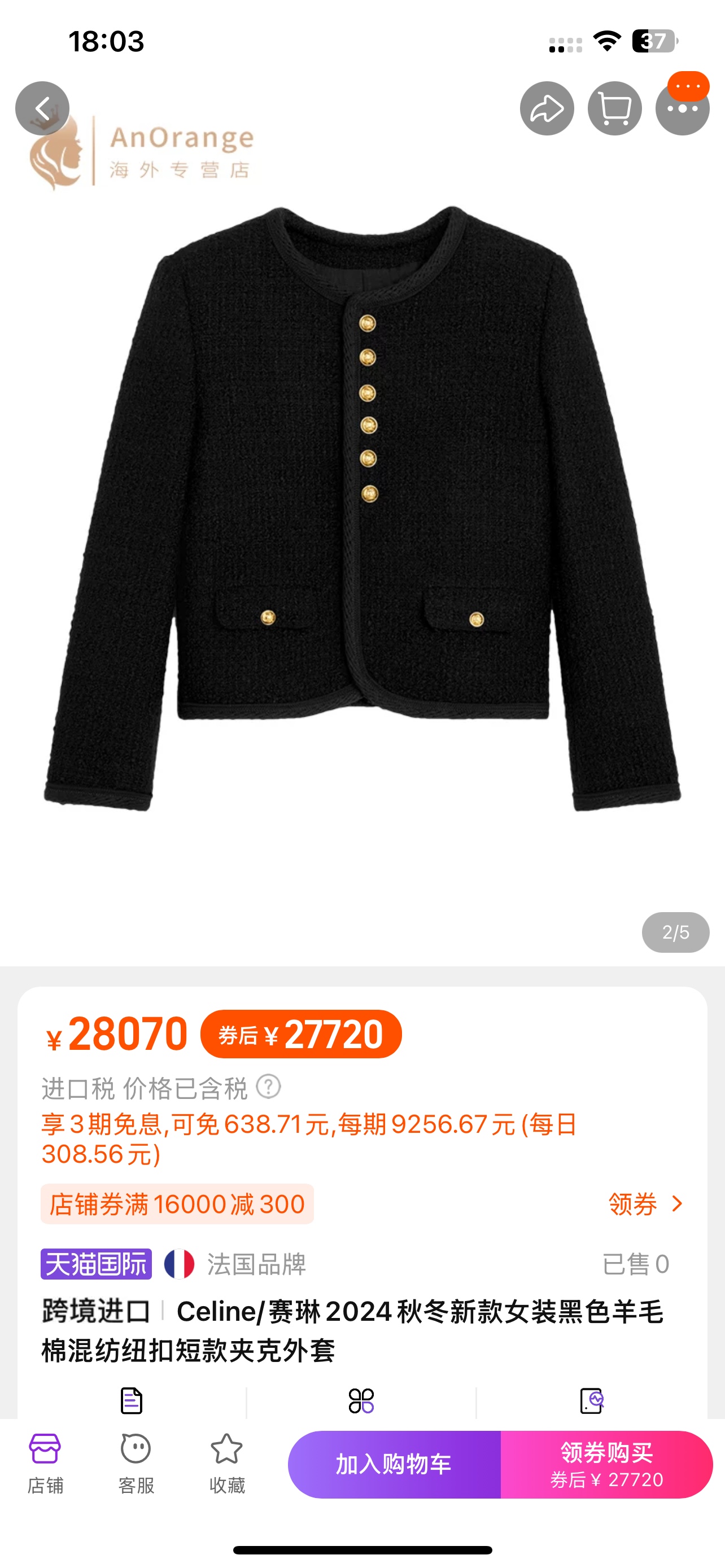
Task: Open the import tax help icon
Action: [268, 1087]
